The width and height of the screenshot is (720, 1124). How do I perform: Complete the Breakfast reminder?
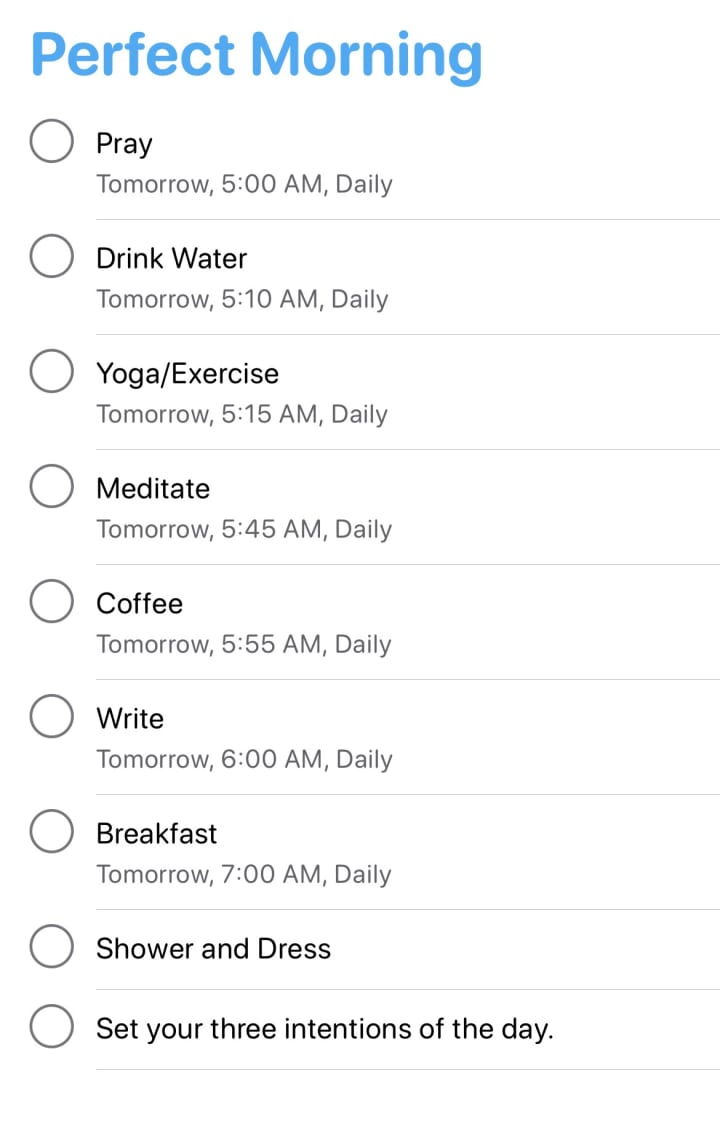coord(51,831)
